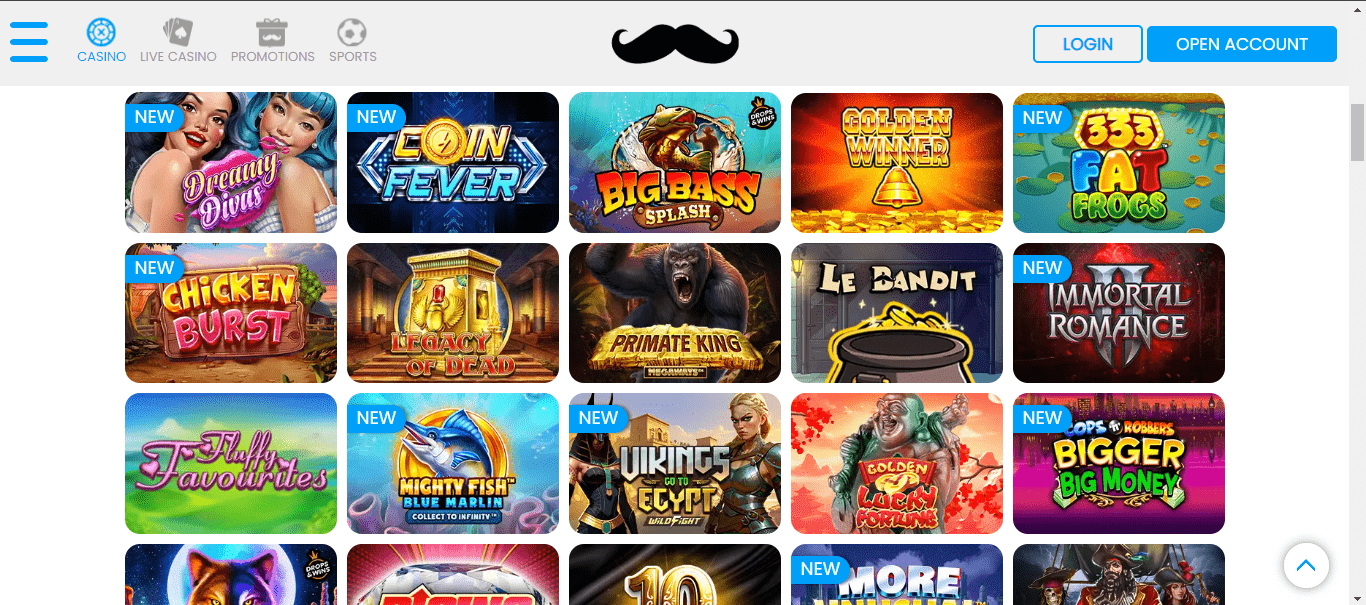The height and width of the screenshot is (605, 1366).
Task: Switch to Sports
Action: point(352,41)
